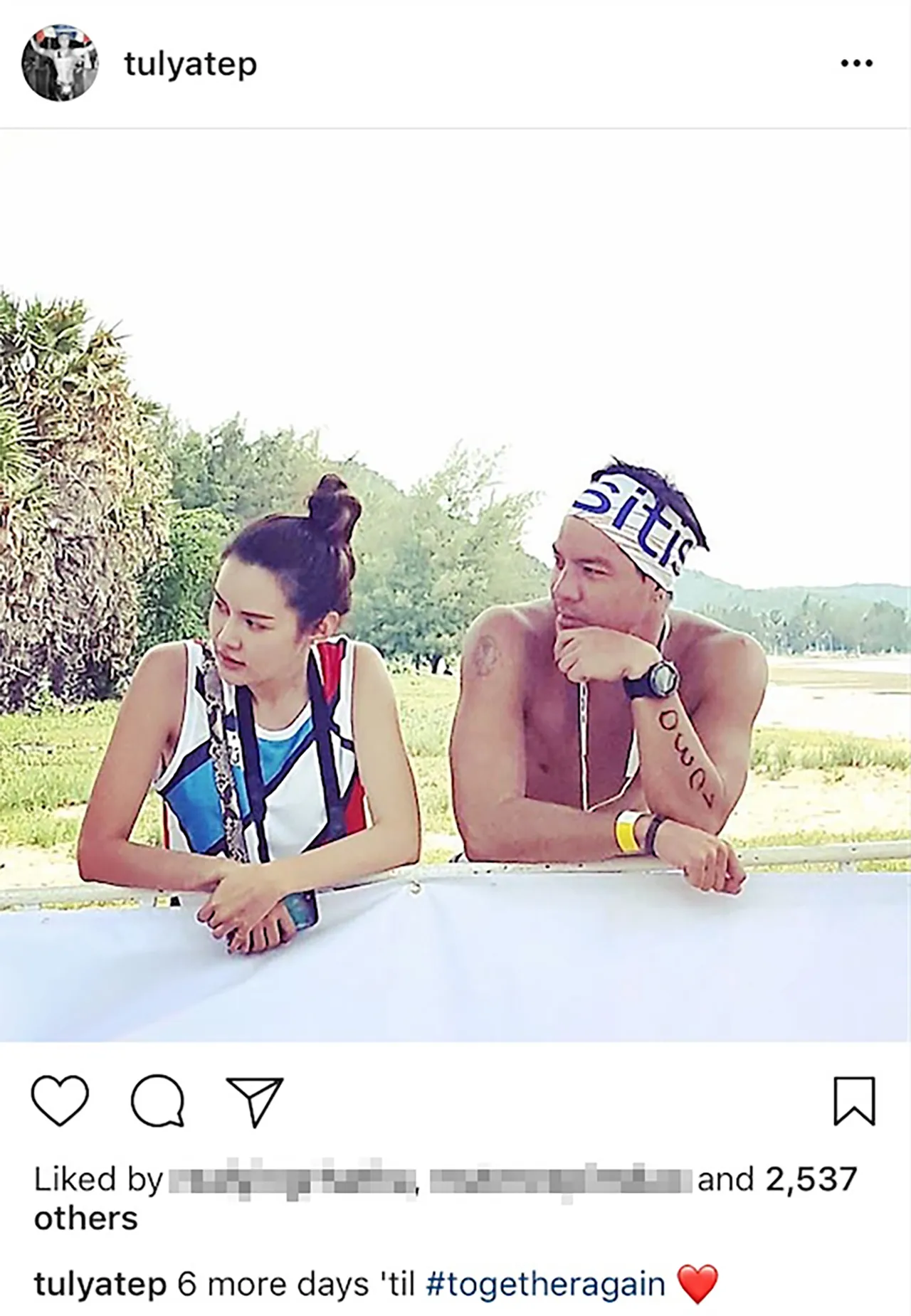Tap tulyatep's name in the caption
Viewport: 911px width, 1316px height.
[x=100, y=1284]
